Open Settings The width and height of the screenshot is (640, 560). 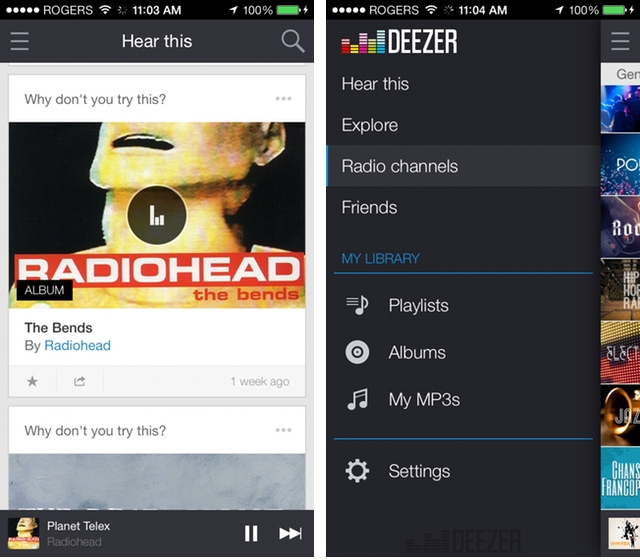click(419, 471)
